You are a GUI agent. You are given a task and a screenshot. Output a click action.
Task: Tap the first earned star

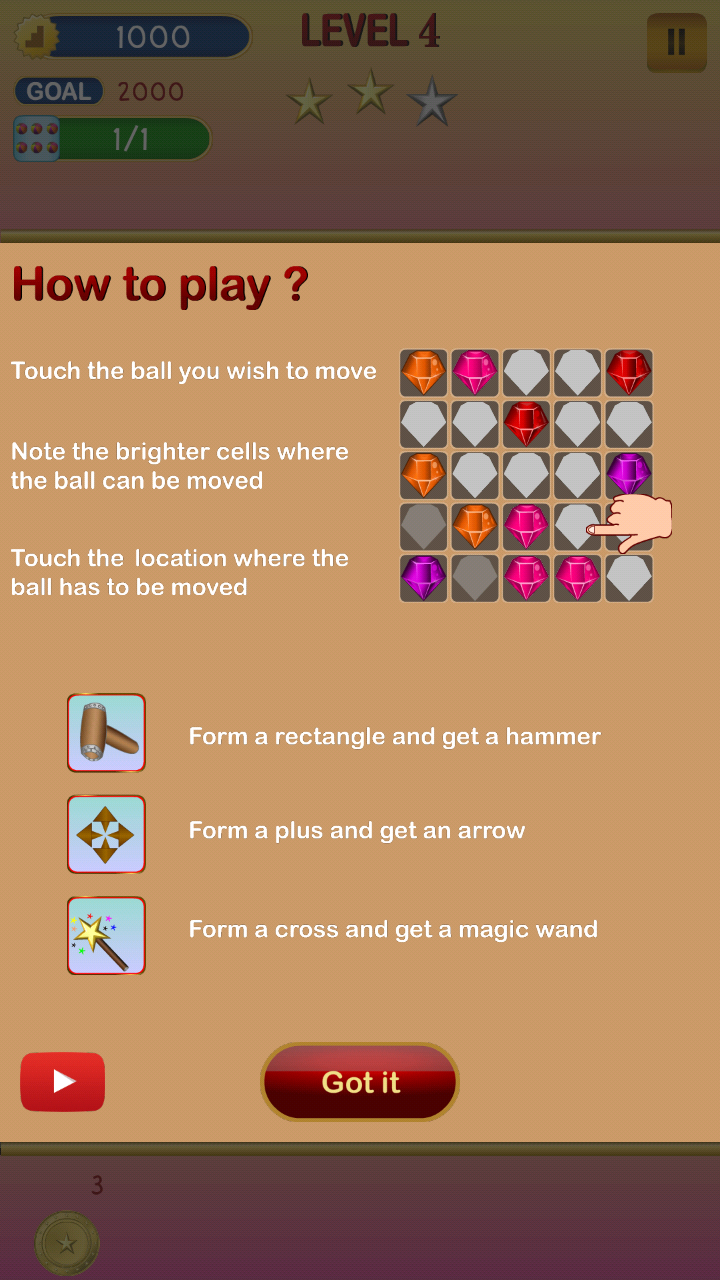click(x=308, y=97)
